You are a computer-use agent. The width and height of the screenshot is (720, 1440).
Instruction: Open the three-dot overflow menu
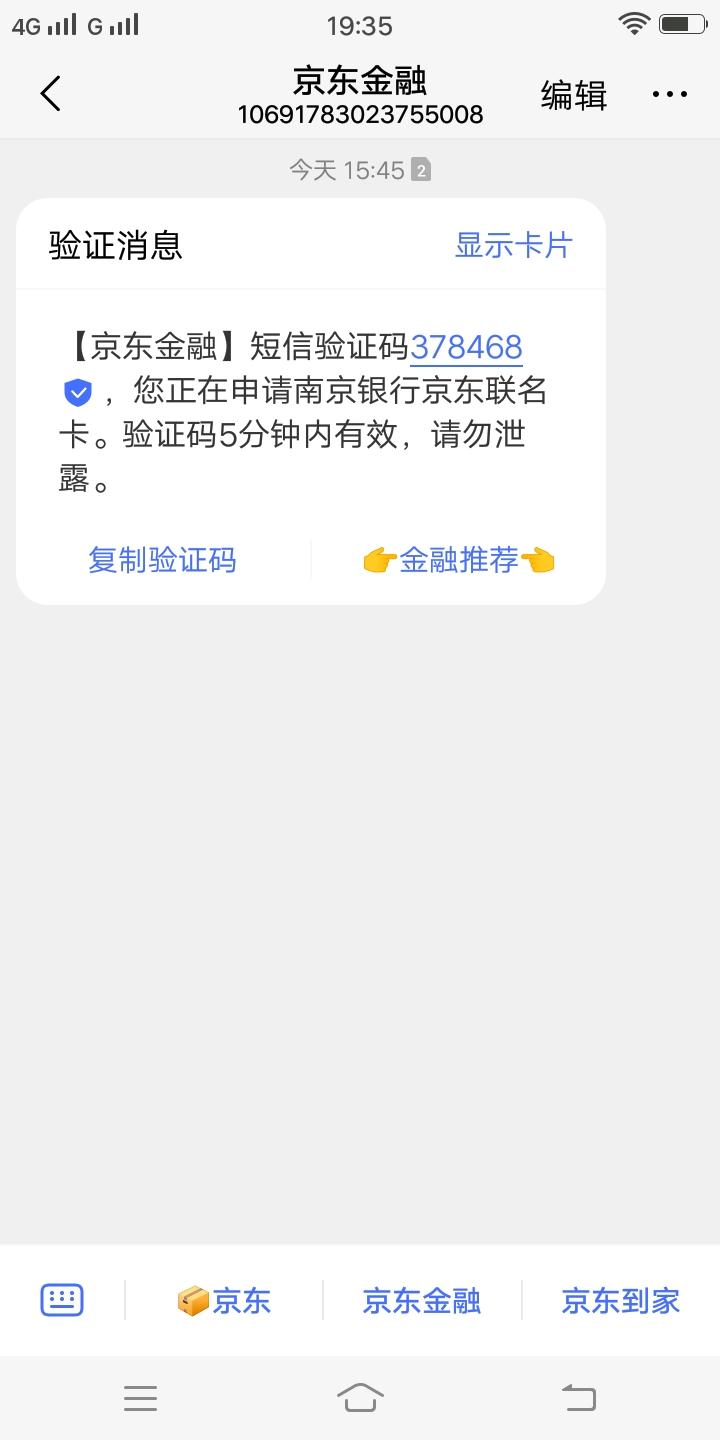(x=669, y=94)
